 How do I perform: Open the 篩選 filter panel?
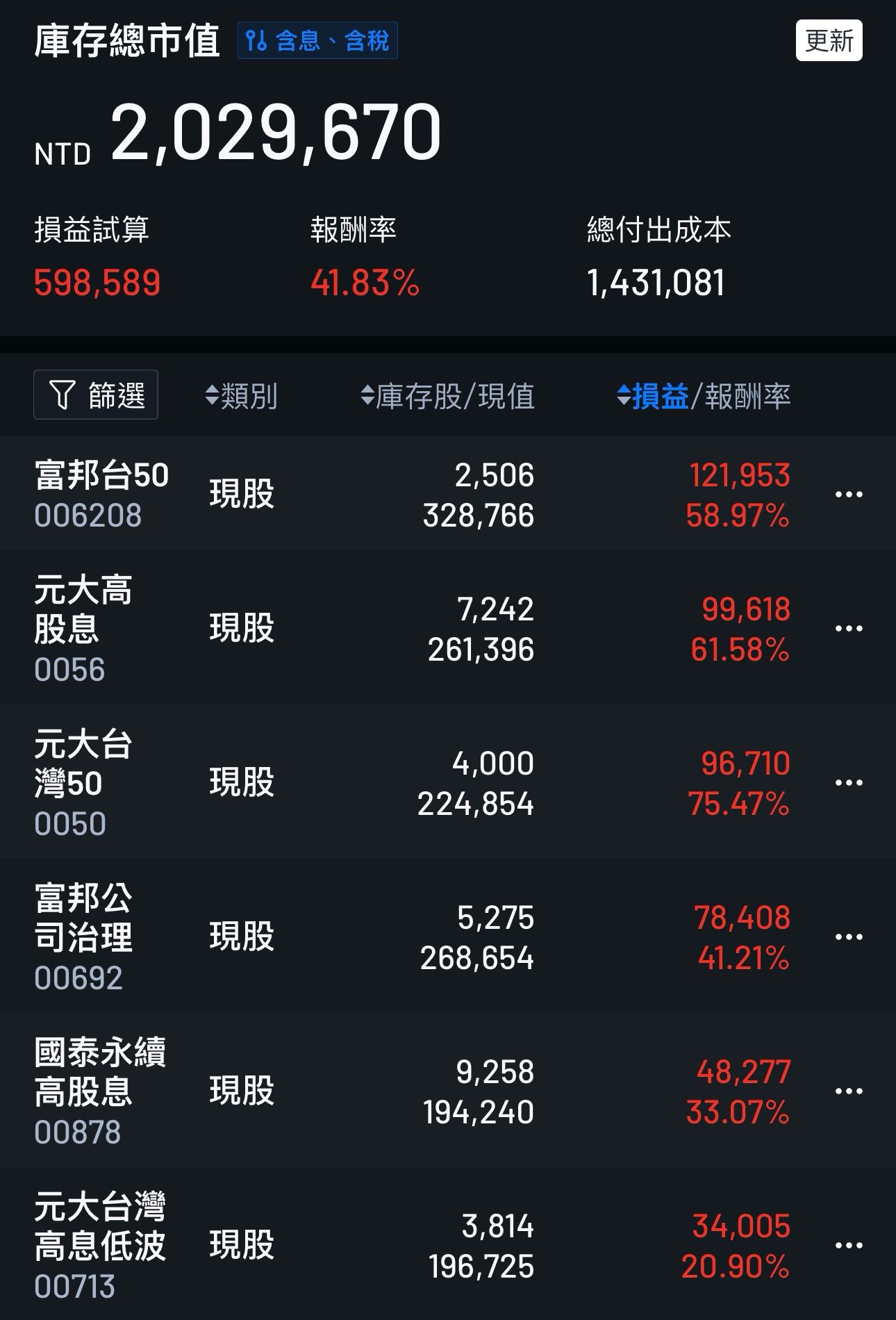95,395
